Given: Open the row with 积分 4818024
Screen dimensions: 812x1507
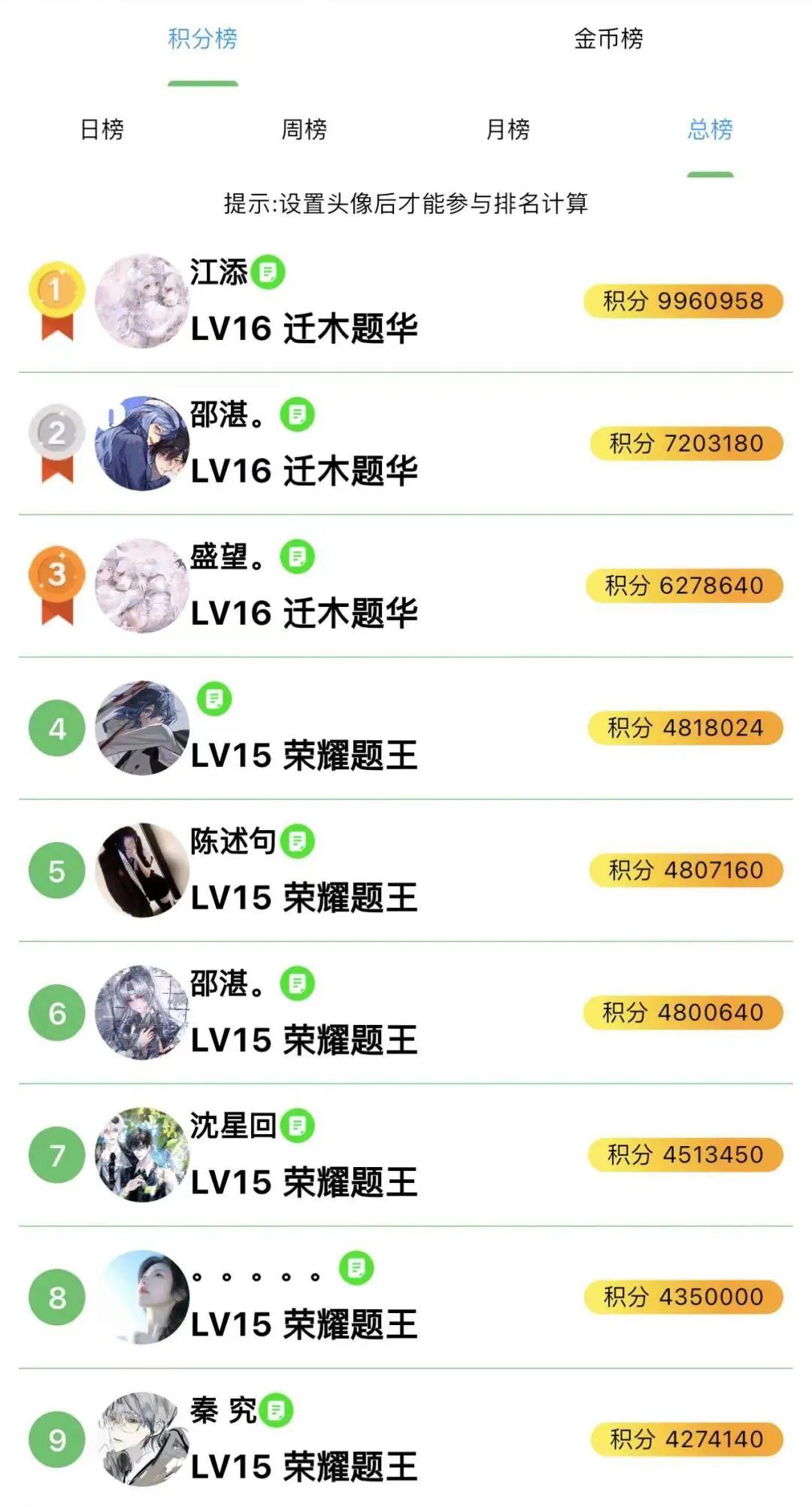Looking at the screenshot, I should (x=406, y=728).
